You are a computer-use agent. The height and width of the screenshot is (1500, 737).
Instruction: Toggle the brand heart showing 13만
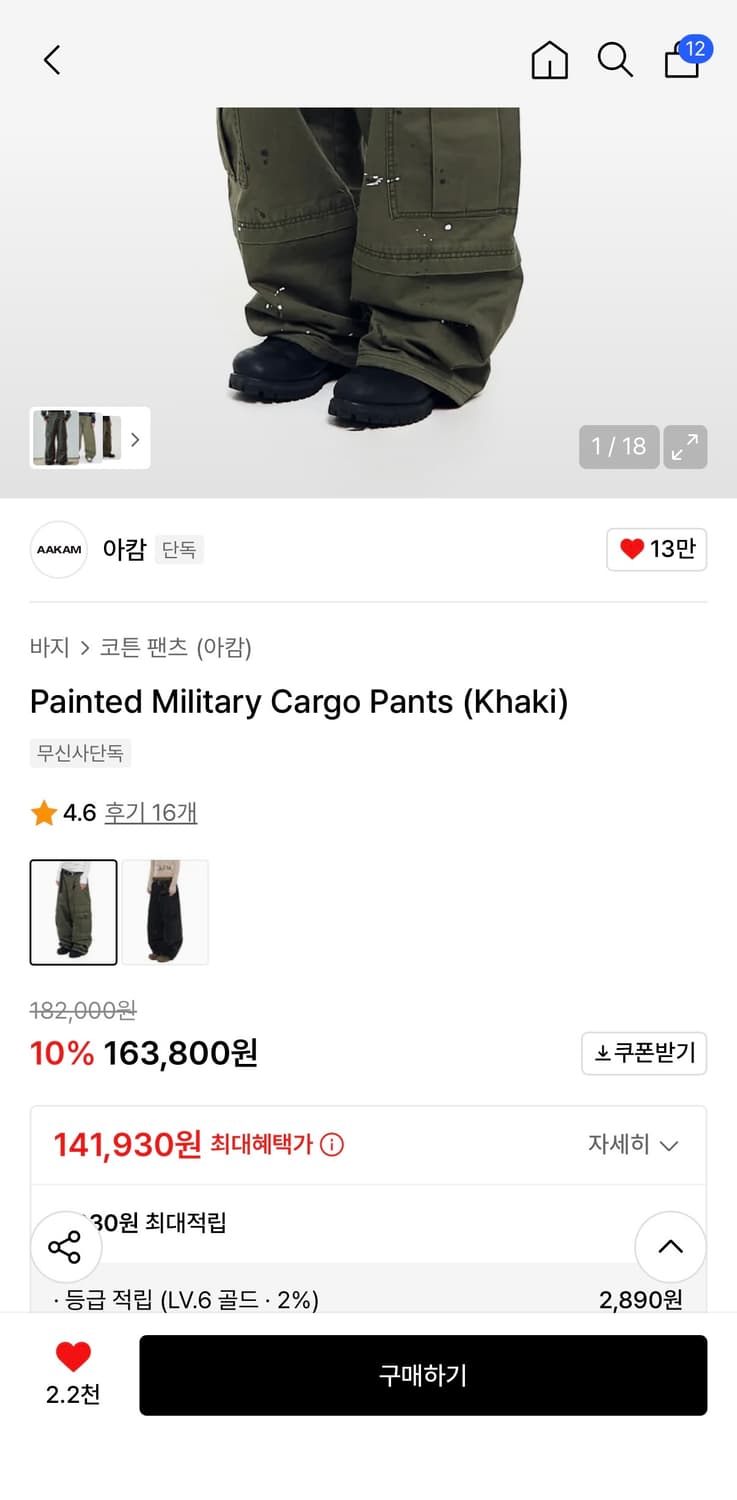tap(656, 549)
